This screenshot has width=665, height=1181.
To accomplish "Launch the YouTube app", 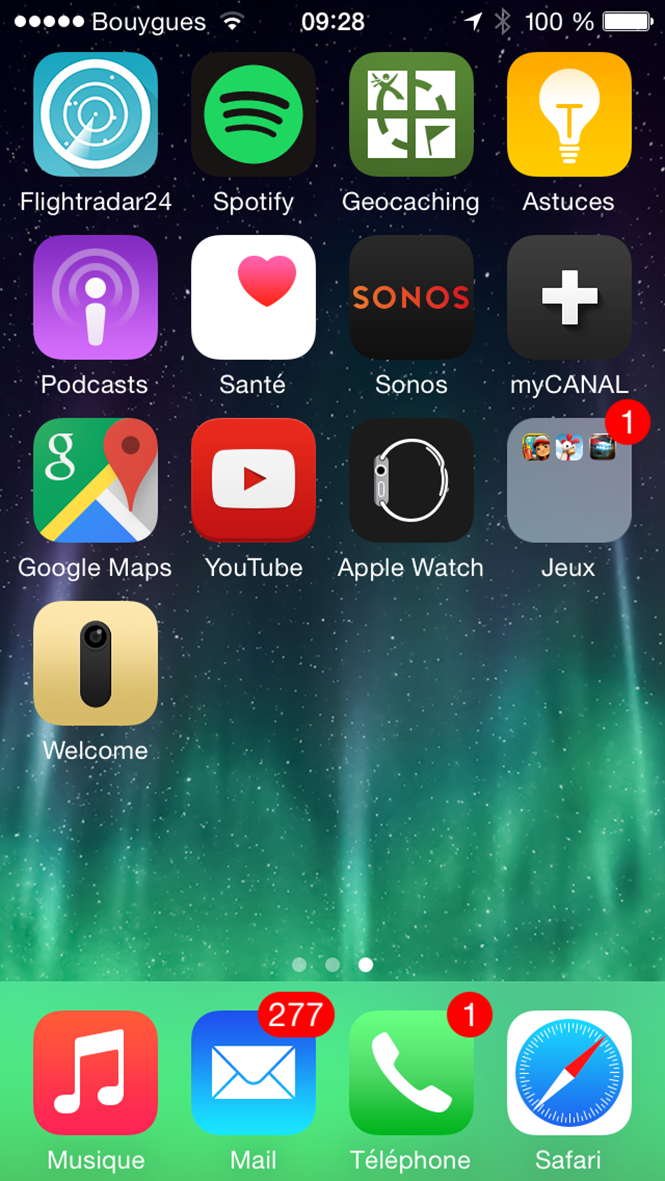I will pos(253,480).
